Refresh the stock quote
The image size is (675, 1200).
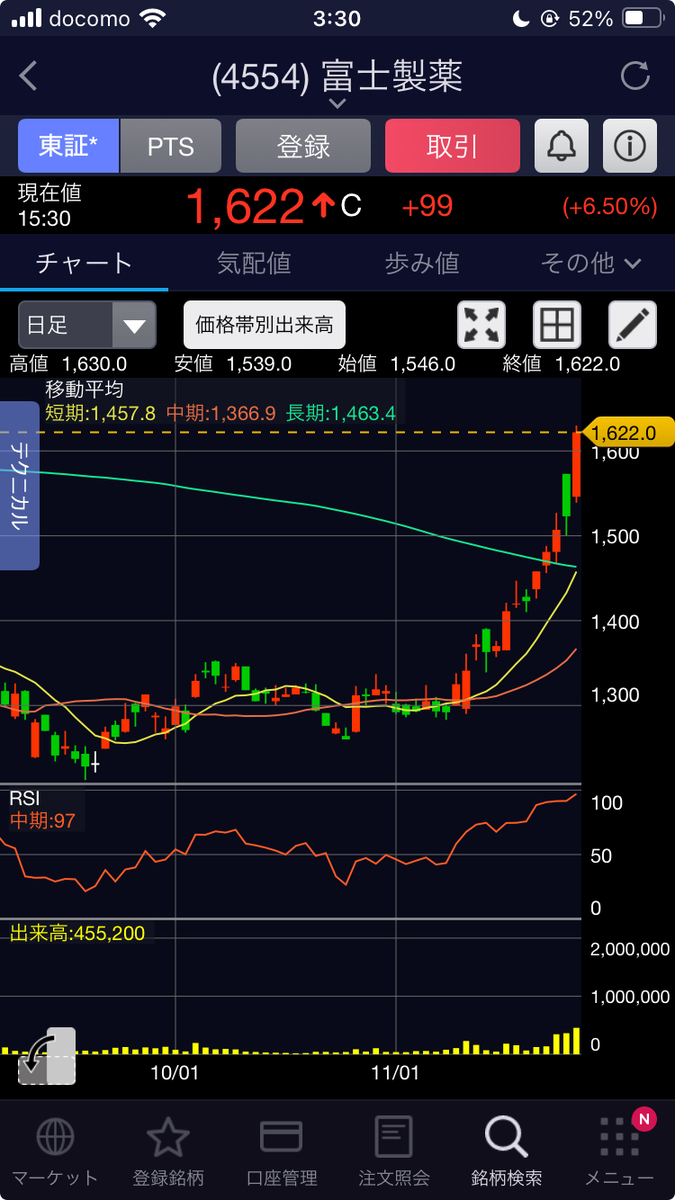click(635, 76)
